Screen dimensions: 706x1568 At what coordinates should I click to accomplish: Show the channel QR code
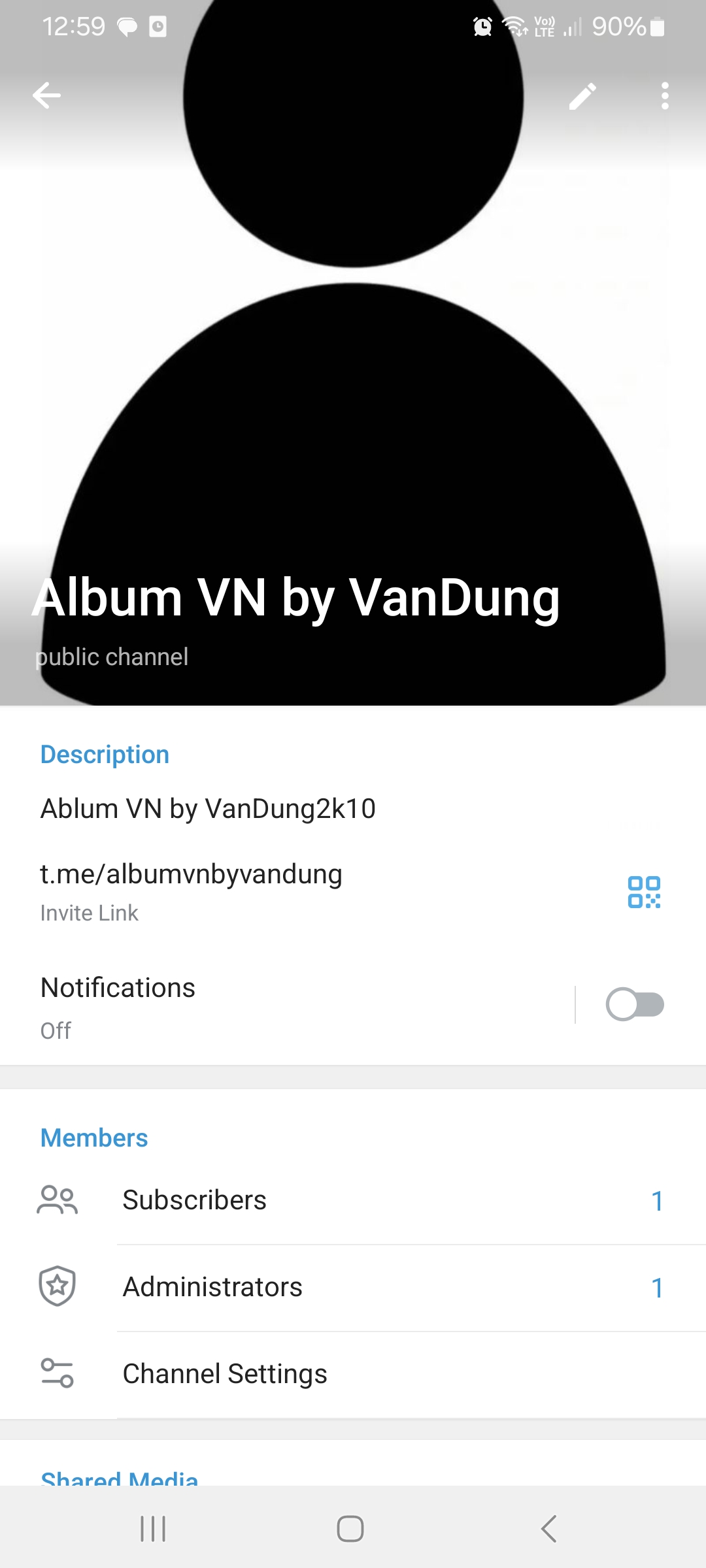(x=644, y=892)
